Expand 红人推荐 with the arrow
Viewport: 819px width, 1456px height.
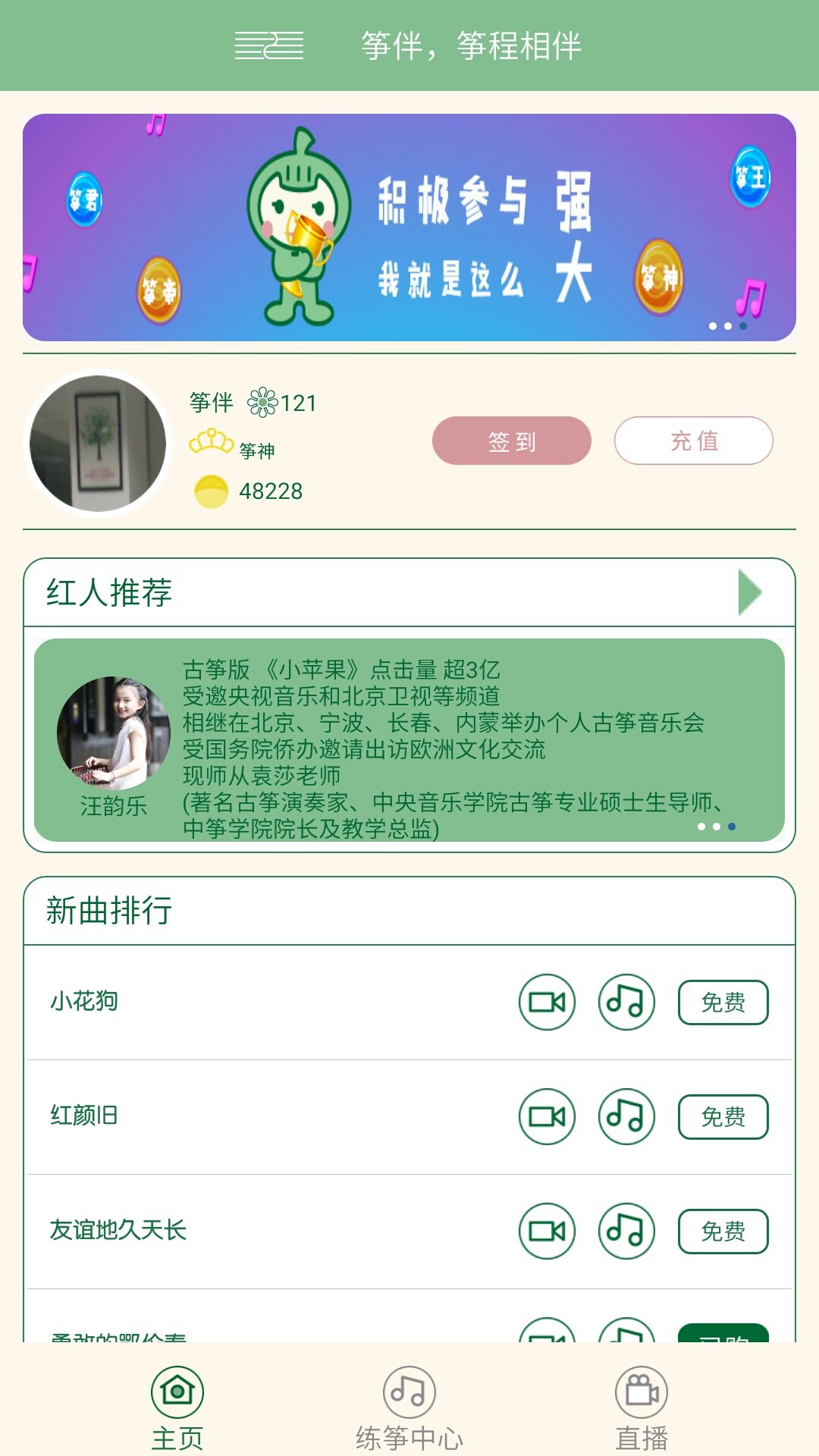(x=749, y=592)
